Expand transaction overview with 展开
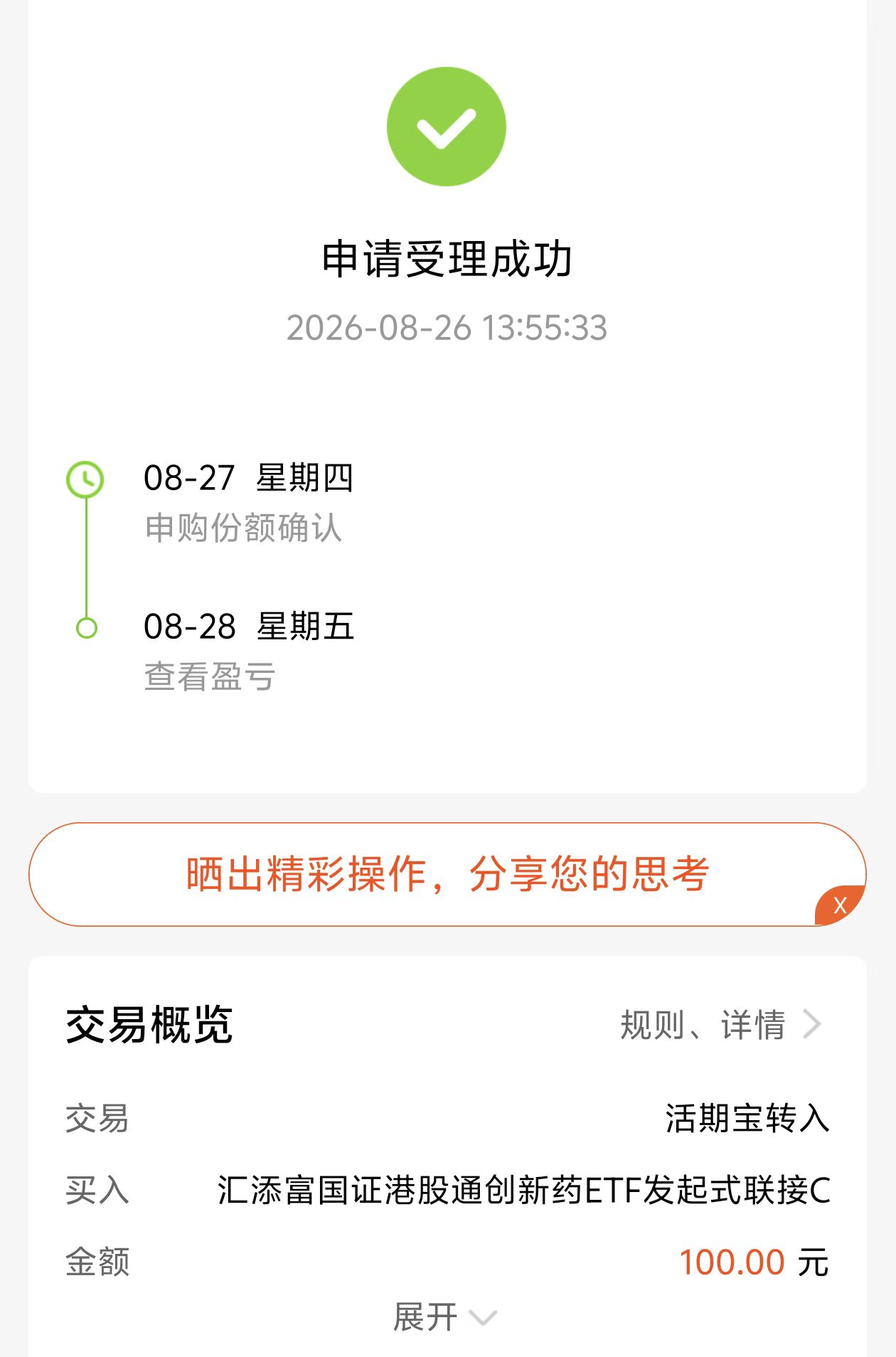 446,1317
